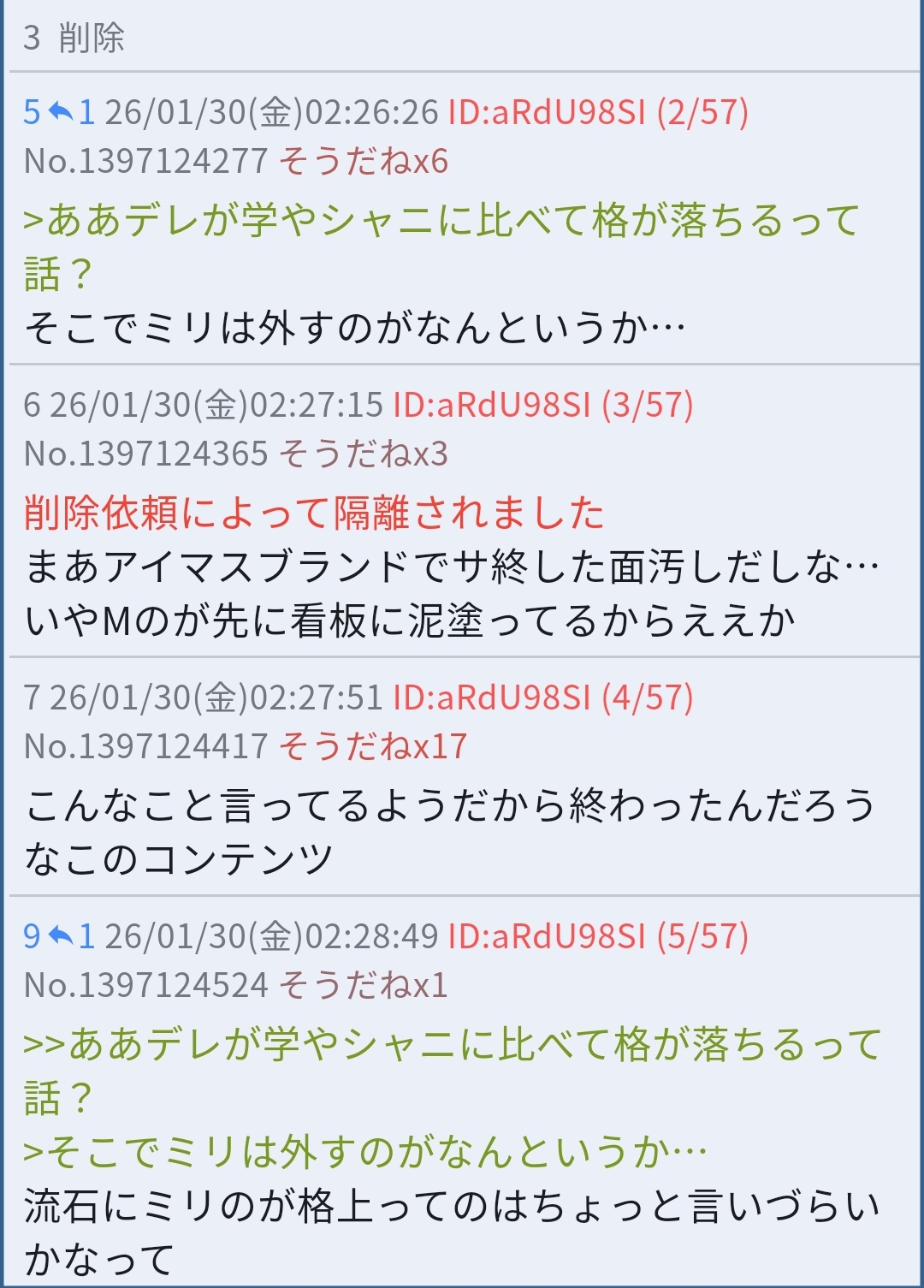This screenshot has width=924, height=1288.
Task: Tap そうだねx6 on post No.1397124277
Action: click(364, 161)
